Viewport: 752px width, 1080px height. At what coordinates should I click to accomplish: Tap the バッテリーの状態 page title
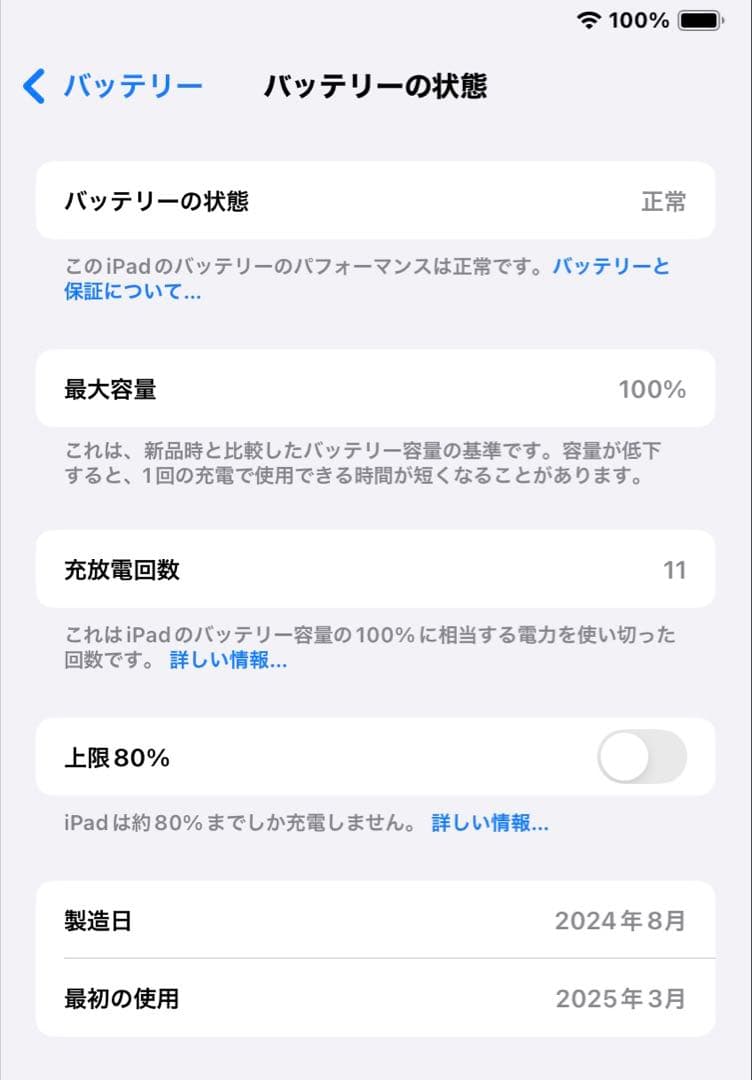pyautogui.click(x=376, y=88)
